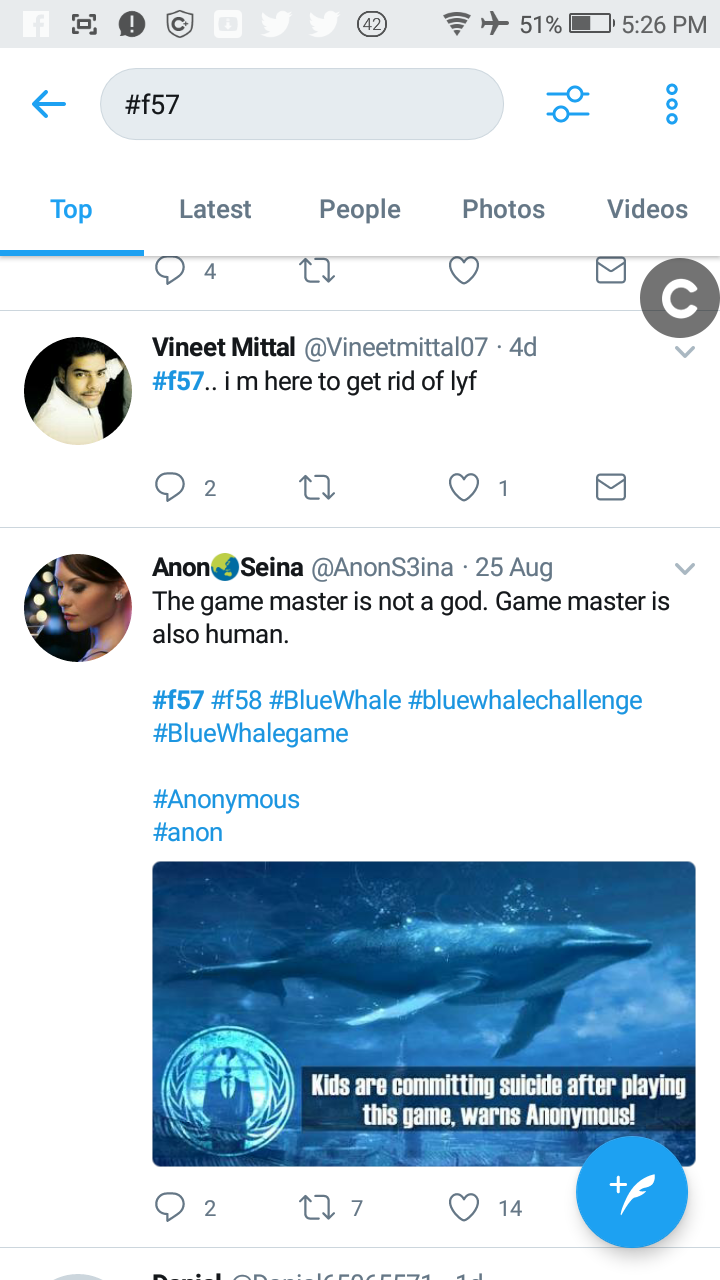This screenshot has height=1280, width=720.
Task: Switch to the Photos tab
Action: click(x=503, y=209)
